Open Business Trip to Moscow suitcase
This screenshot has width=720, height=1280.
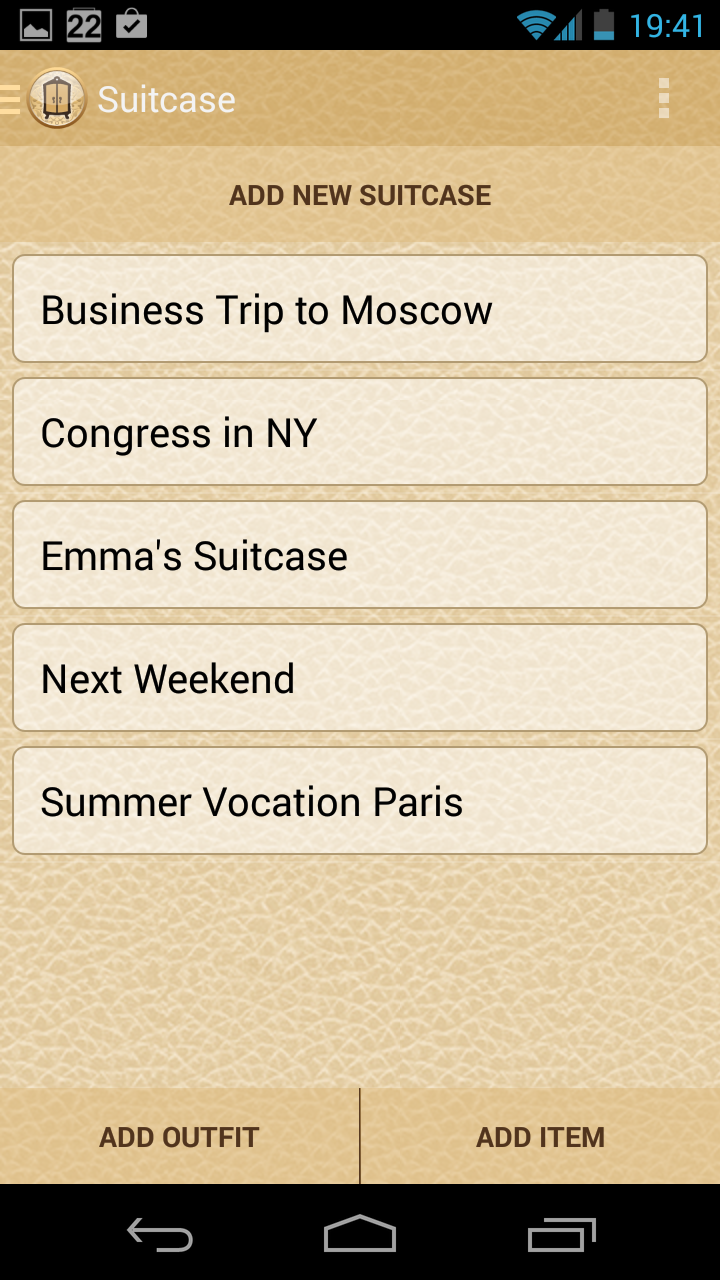point(360,309)
